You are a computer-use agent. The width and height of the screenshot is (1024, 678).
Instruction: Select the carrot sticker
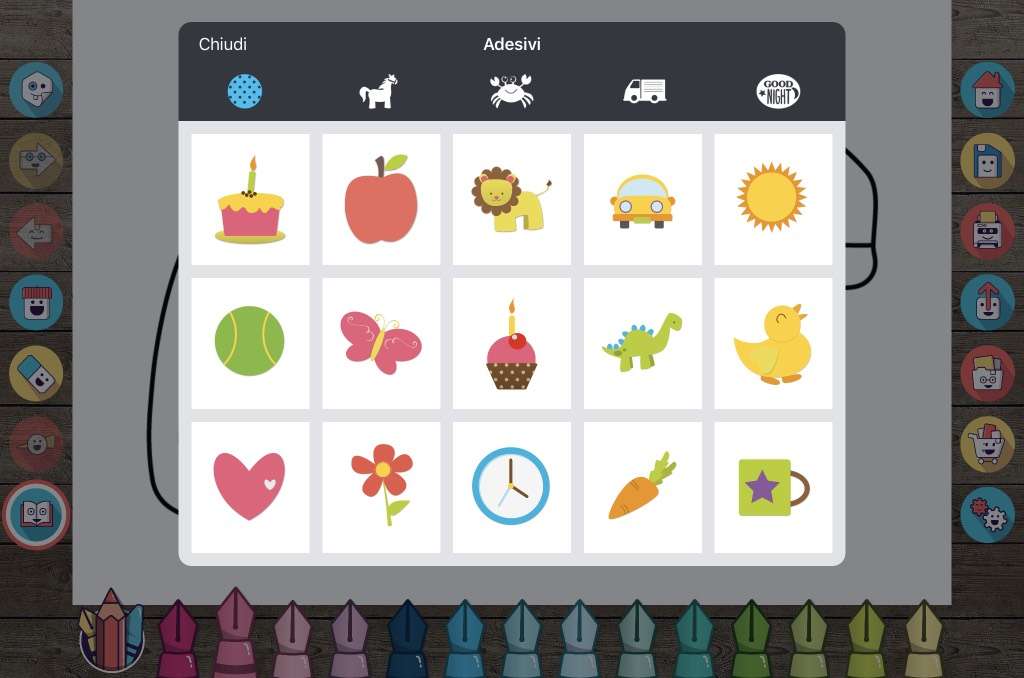click(x=642, y=487)
